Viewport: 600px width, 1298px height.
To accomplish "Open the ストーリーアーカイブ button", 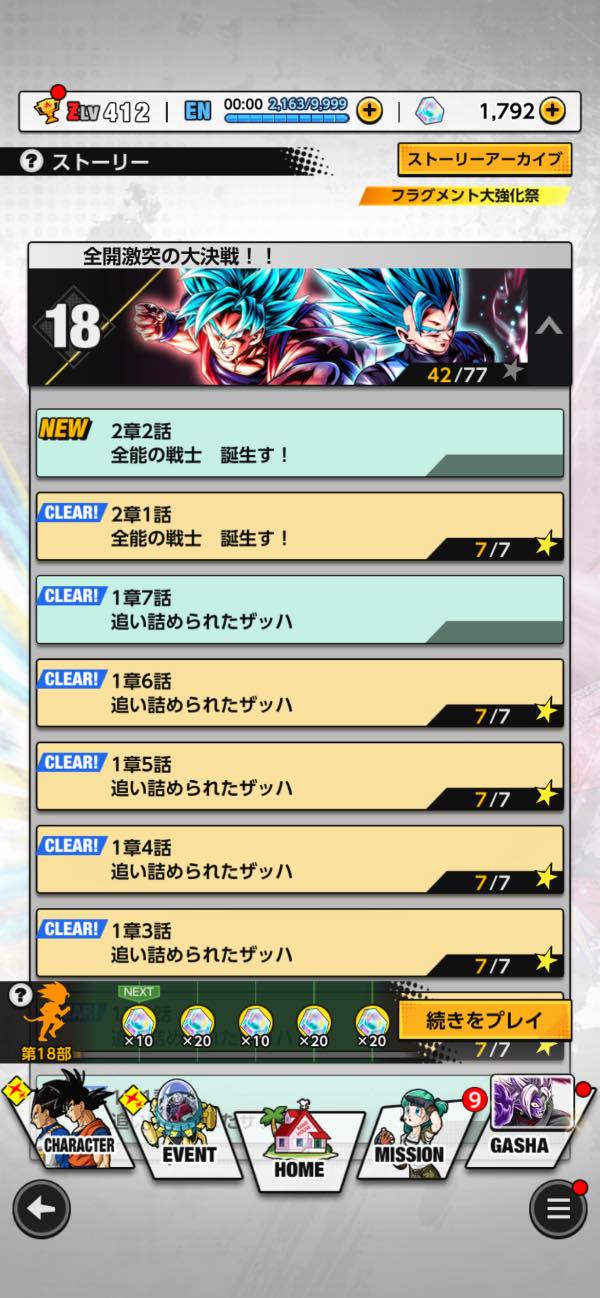I will [x=484, y=159].
